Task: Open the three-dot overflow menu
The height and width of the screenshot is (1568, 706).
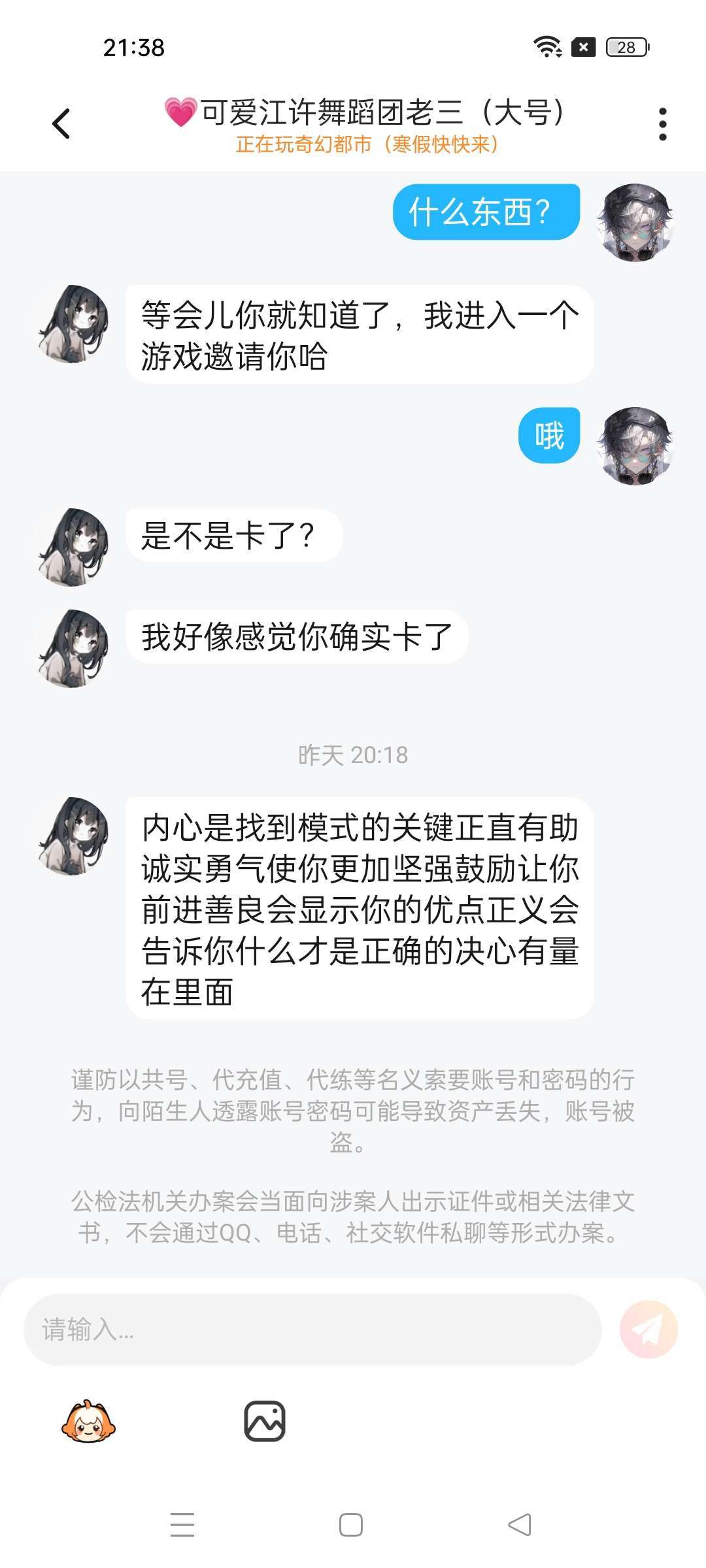Action: pyautogui.click(x=662, y=123)
